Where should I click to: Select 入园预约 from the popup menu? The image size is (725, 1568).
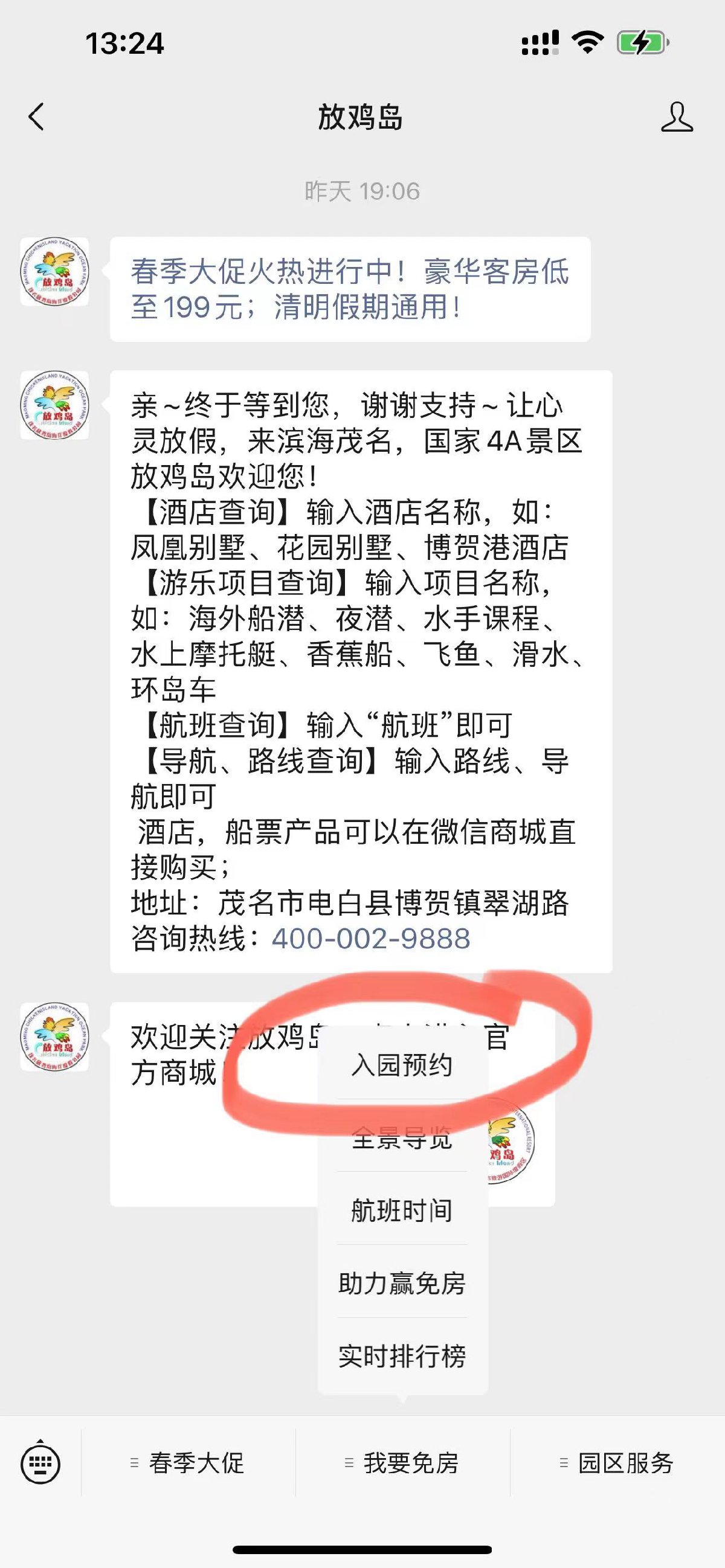402,1065
